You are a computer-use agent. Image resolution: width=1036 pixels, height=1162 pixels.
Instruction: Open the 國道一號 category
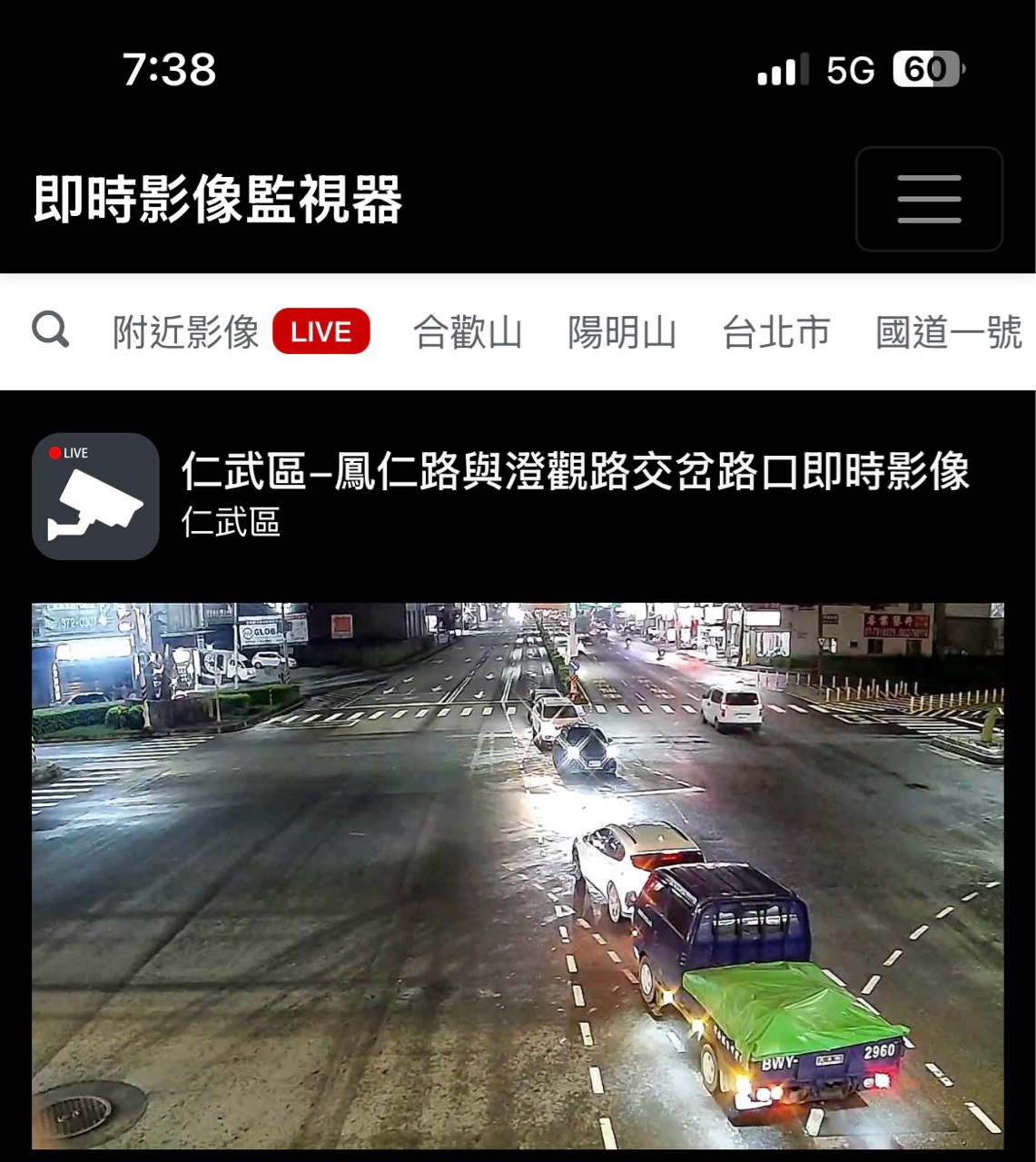[x=948, y=332]
